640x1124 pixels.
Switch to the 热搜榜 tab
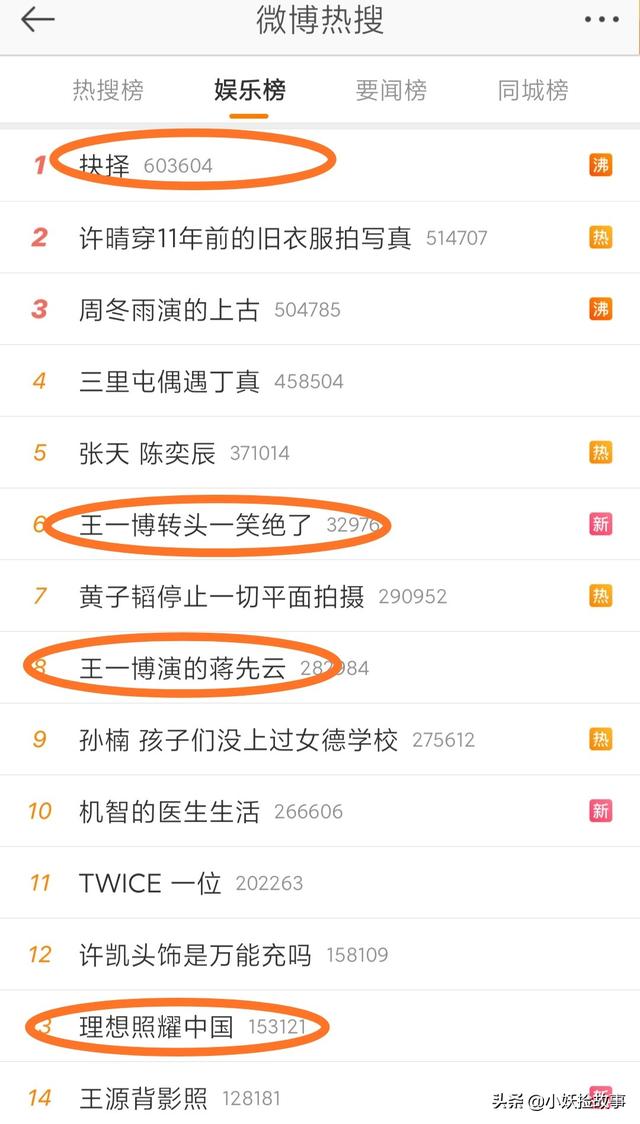pyautogui.click(x=108, y=90)
